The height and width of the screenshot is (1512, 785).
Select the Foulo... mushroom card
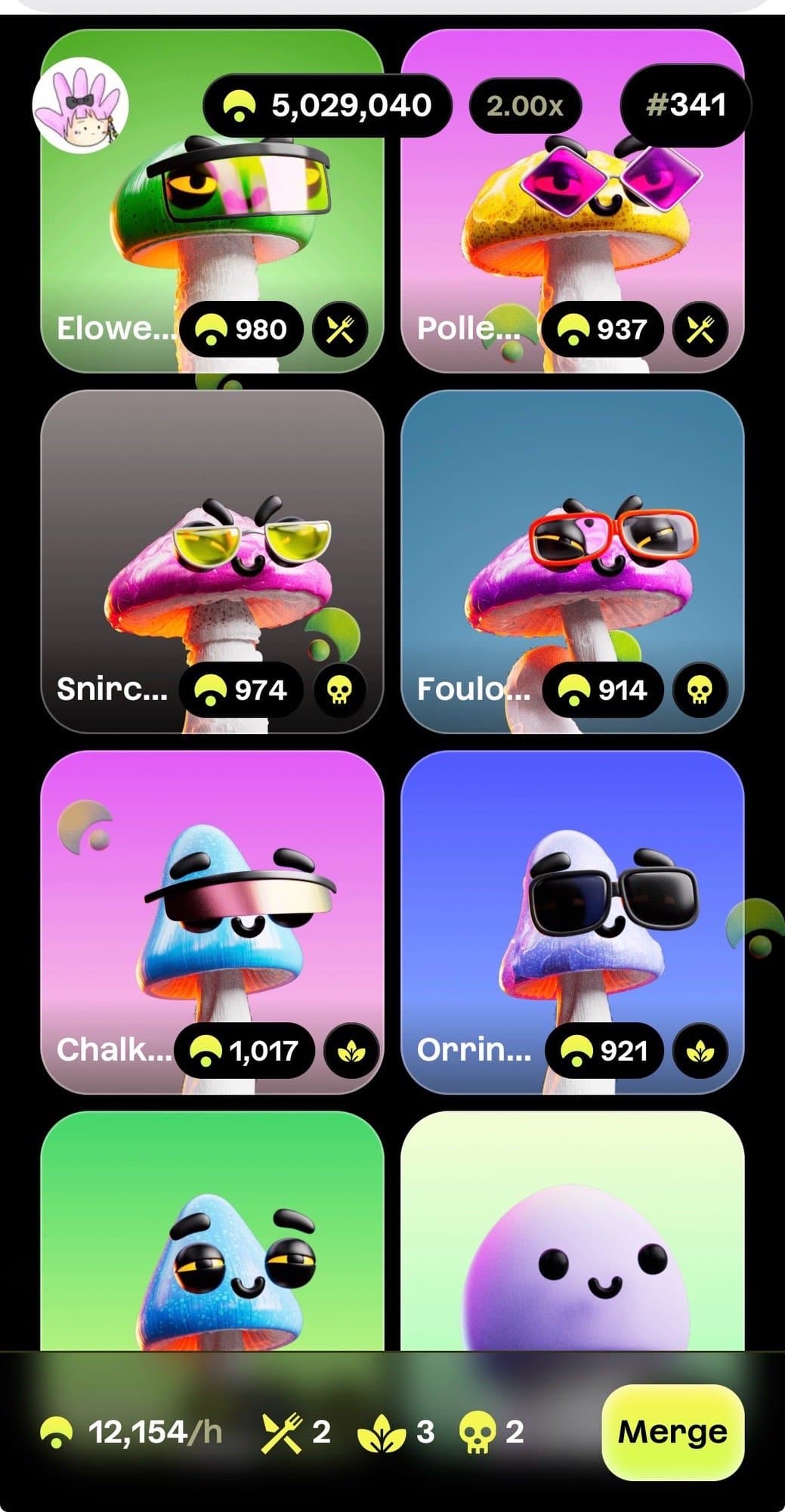coord(572,561)
